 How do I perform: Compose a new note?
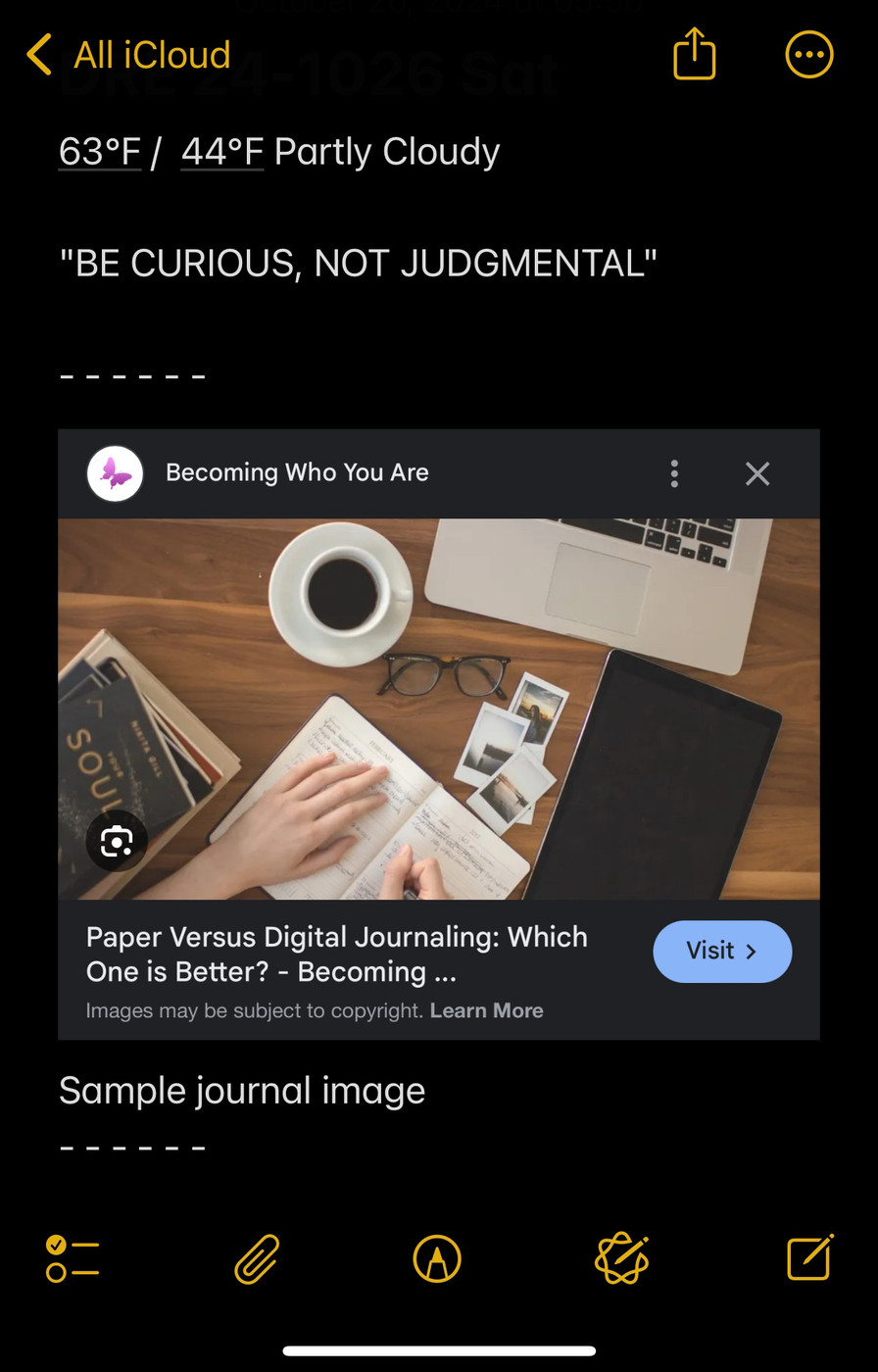tap(809, 1258)
